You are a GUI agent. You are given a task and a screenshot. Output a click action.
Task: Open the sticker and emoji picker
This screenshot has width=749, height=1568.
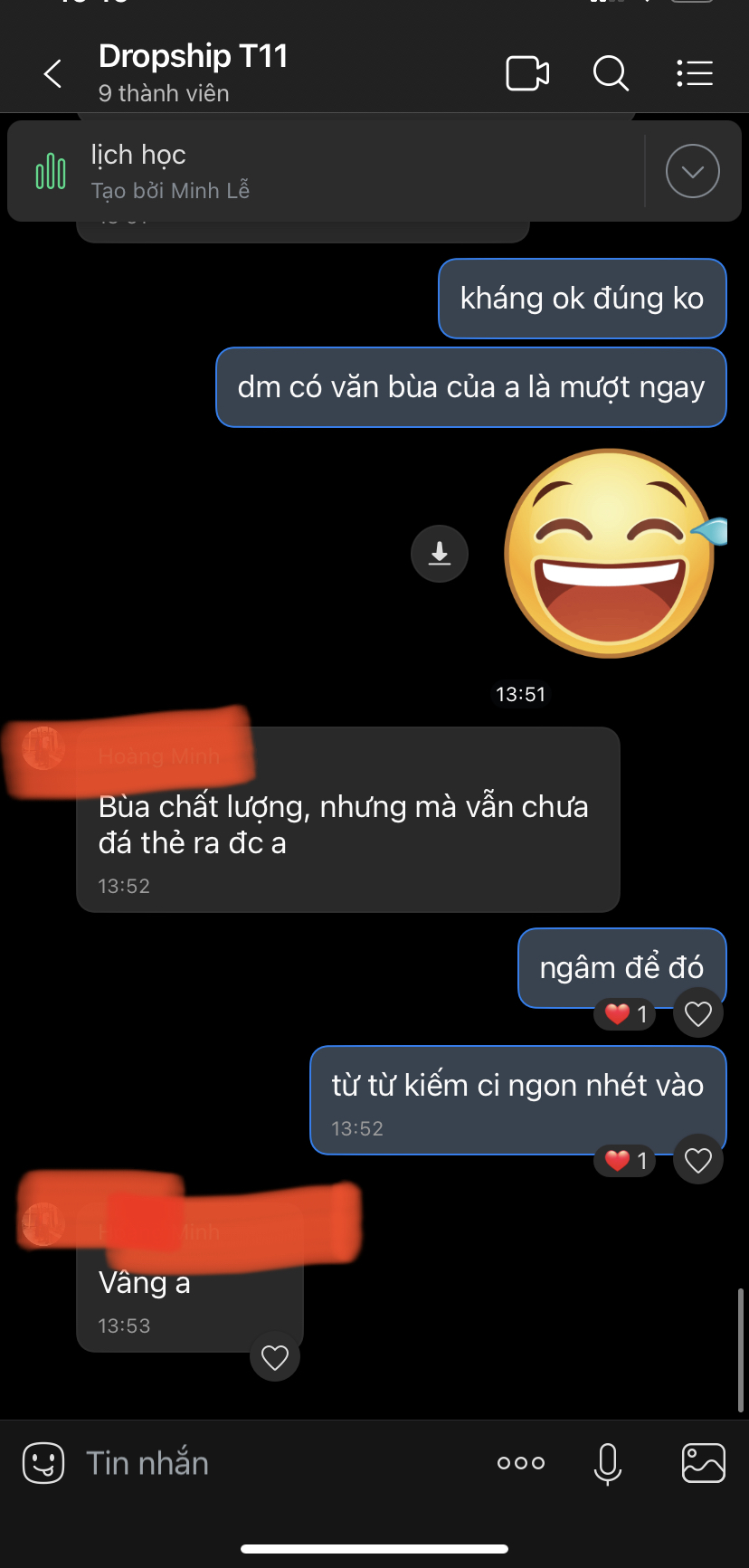[x=43, y=1463]
